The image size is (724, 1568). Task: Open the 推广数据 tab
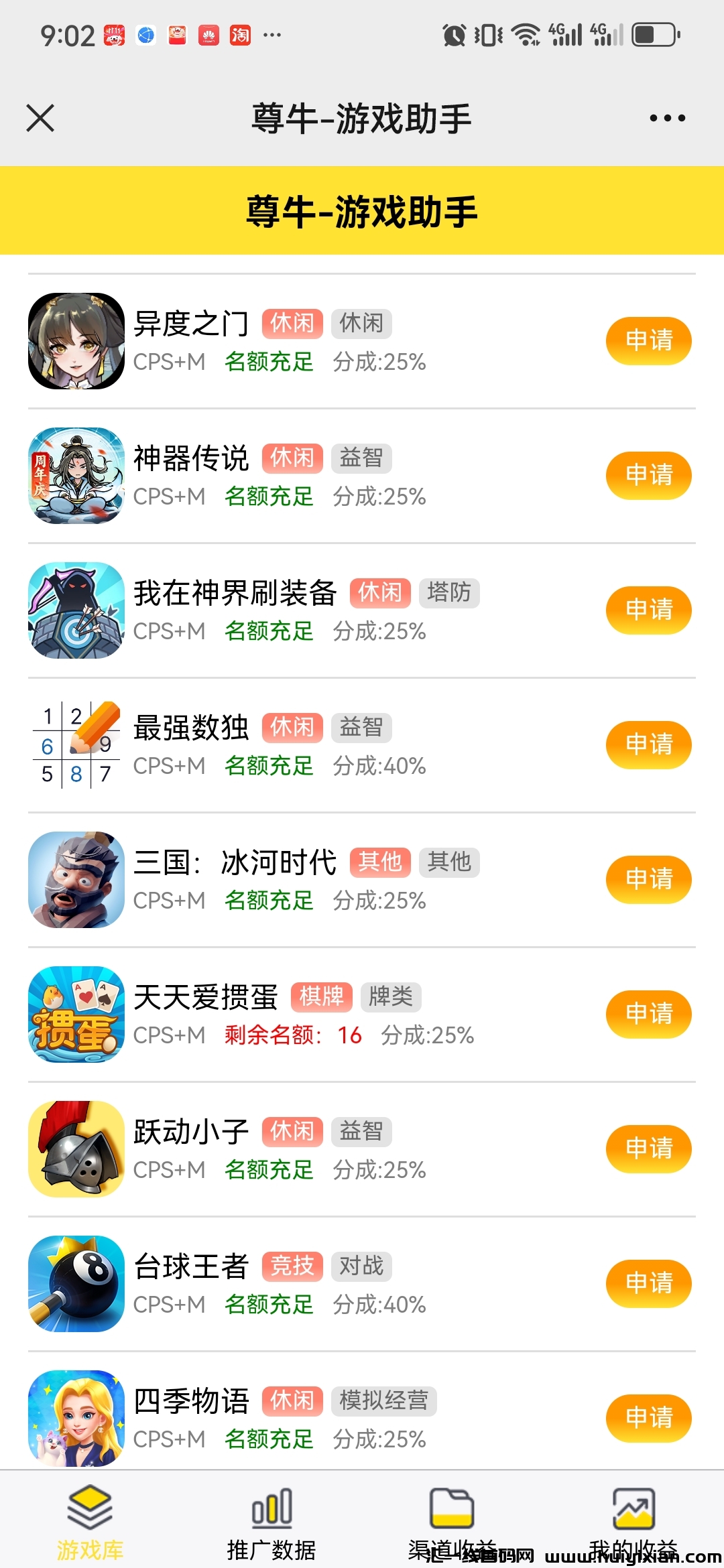point(271,1522)
